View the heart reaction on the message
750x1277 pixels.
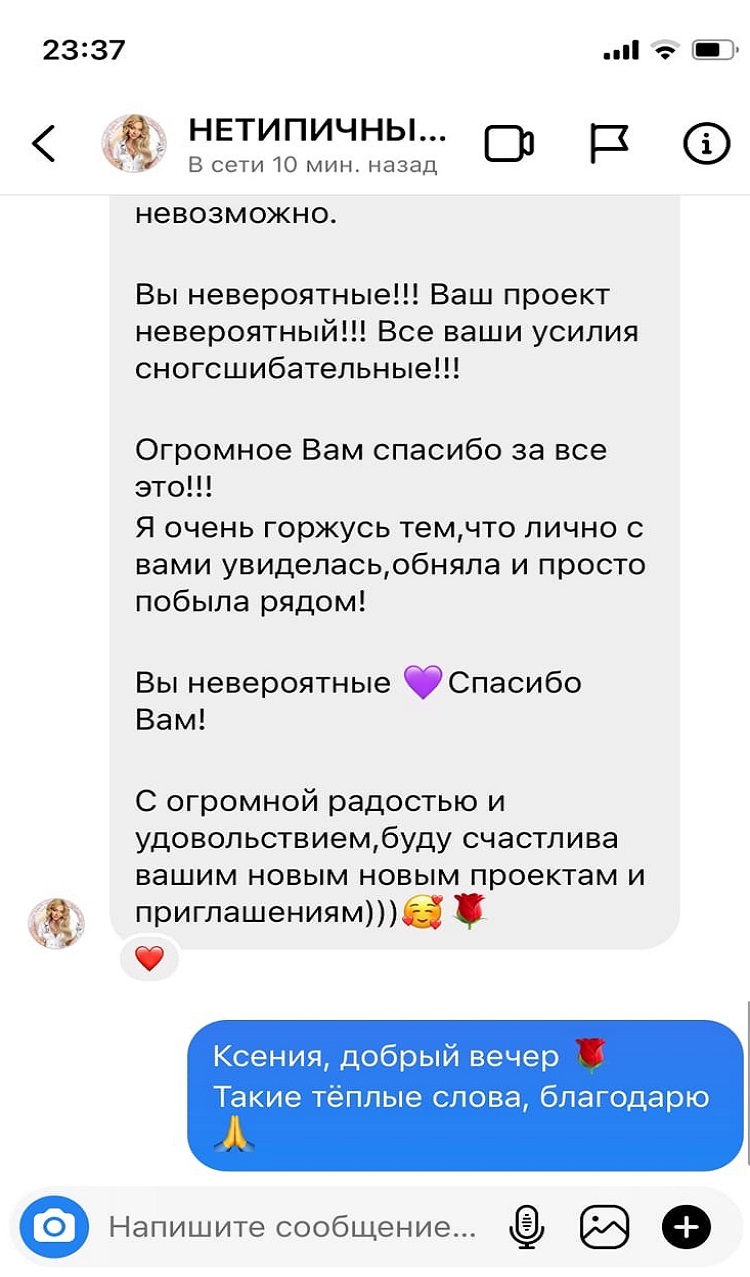(x=149, y=959)
